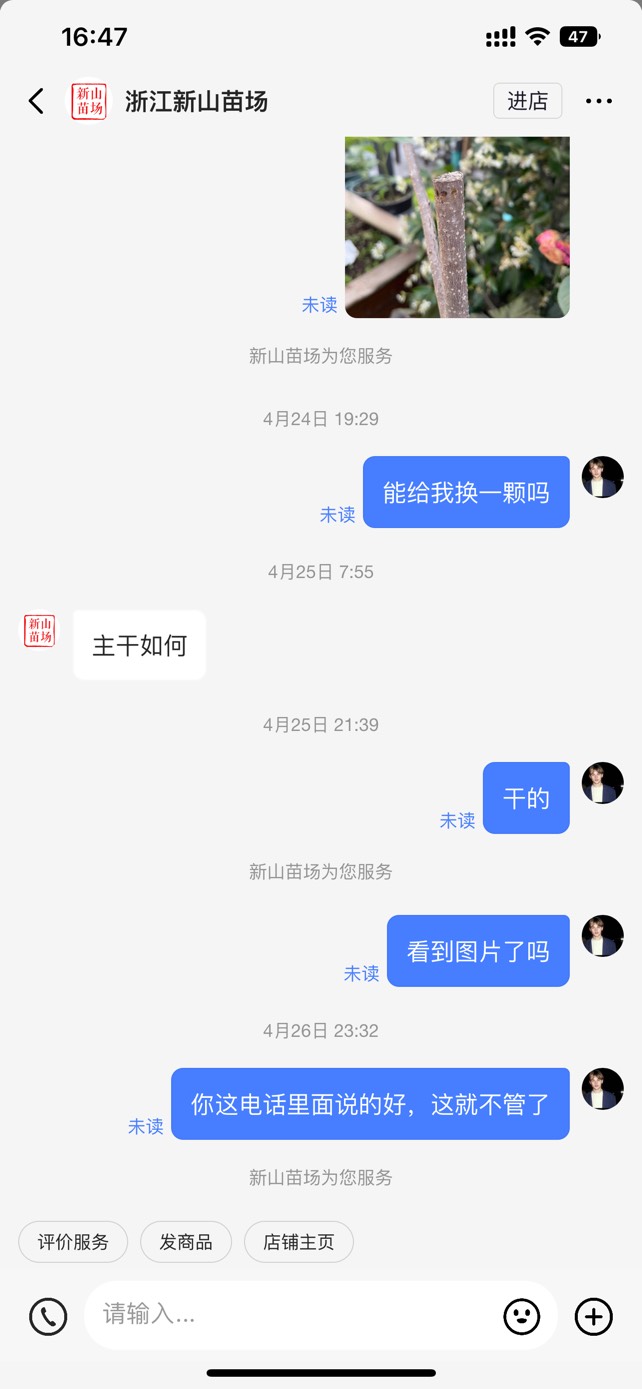Go back using the top-left arrow
This screenshot has height=1389, width=642.
pos(36,101)
